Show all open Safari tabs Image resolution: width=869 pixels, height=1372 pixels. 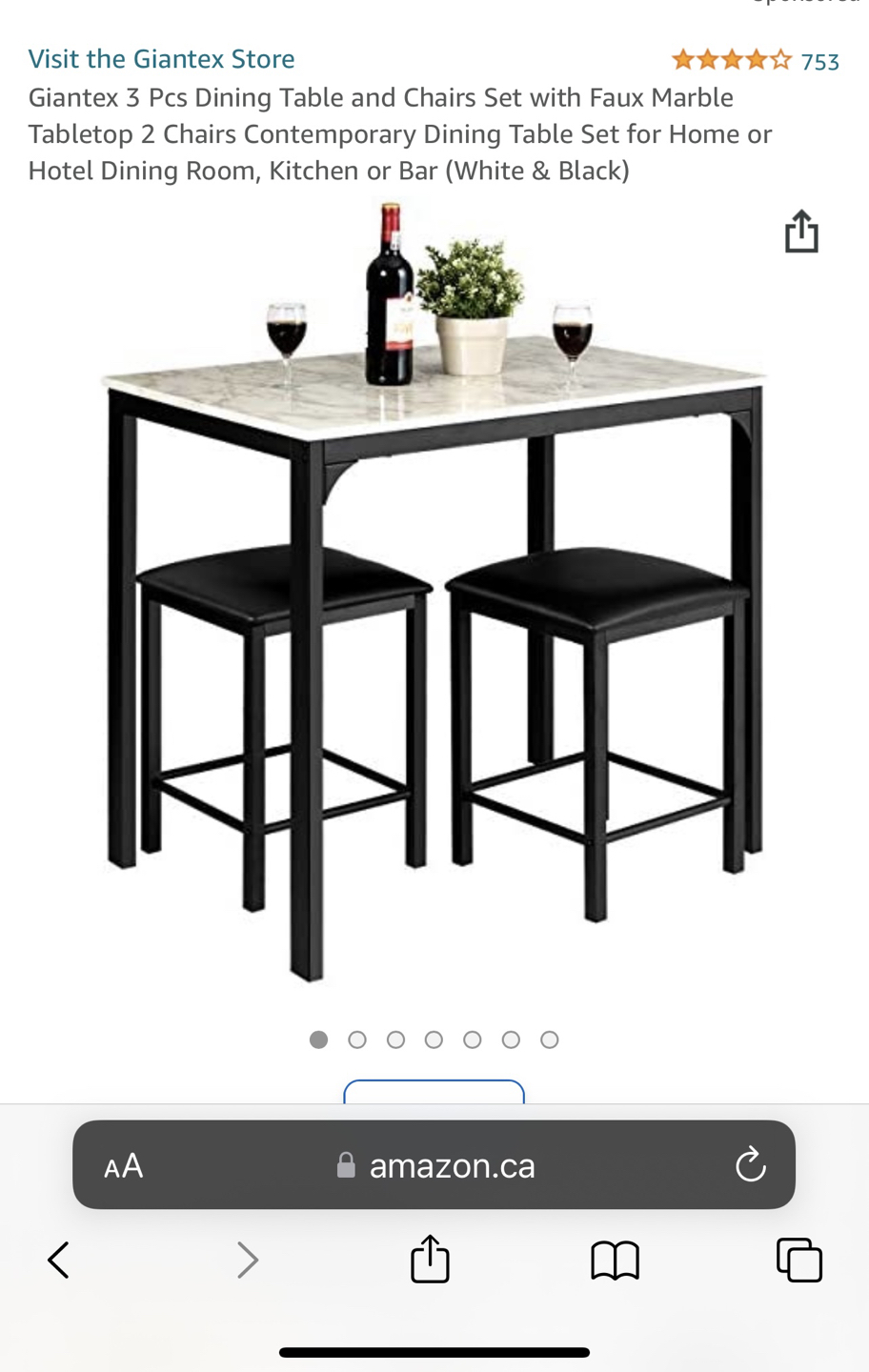798,1260
